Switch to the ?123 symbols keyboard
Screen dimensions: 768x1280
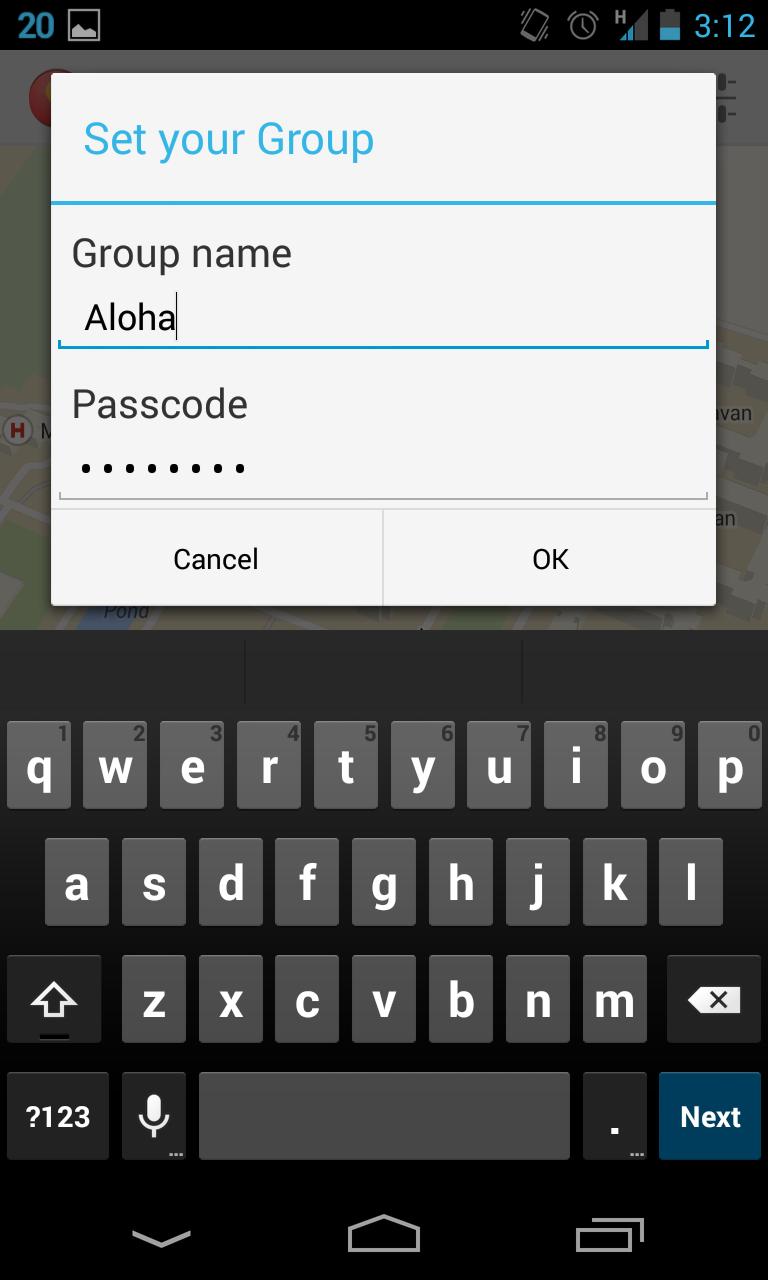(58, 1116)
